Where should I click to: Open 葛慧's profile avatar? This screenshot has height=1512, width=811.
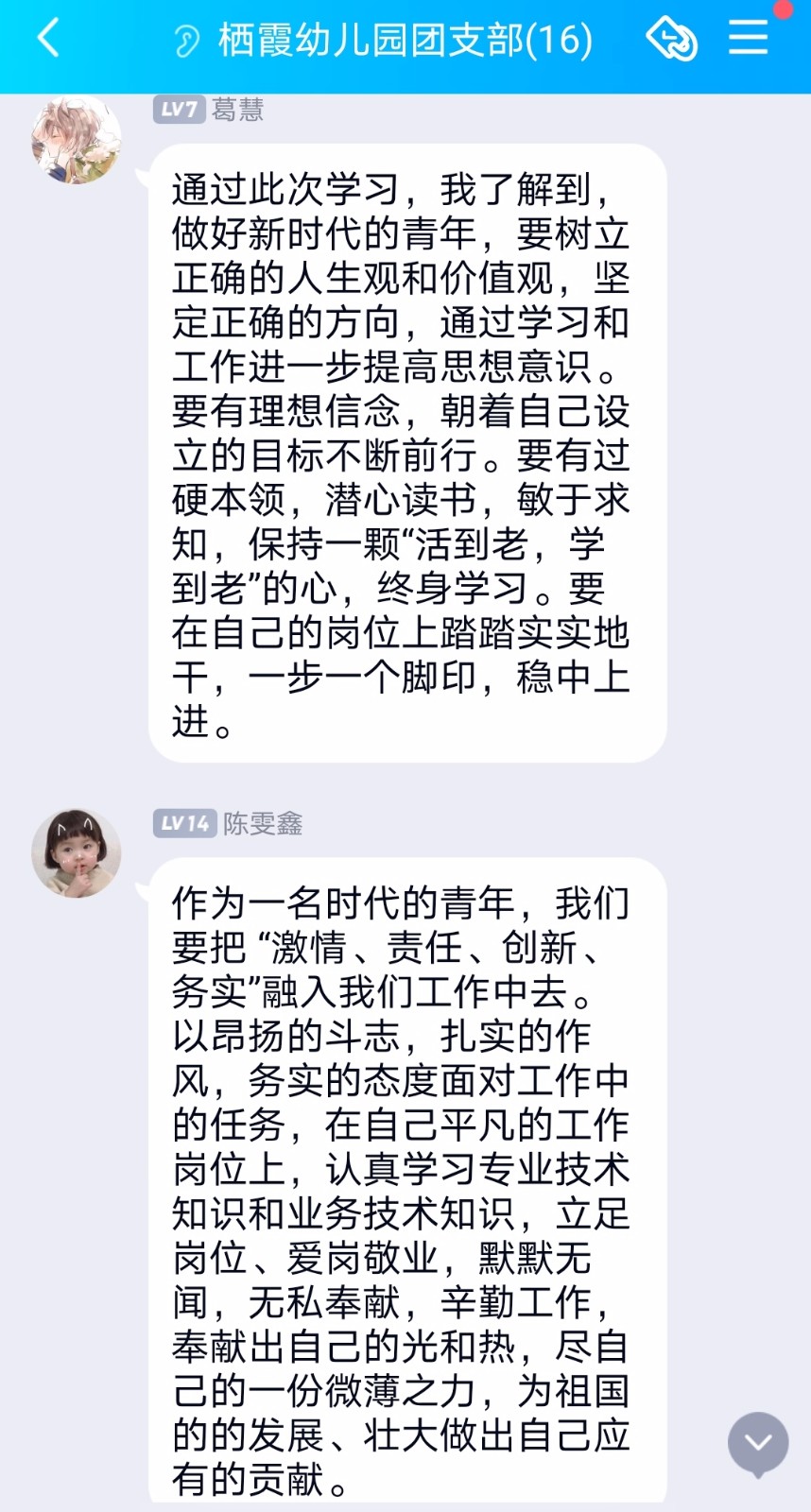tap(77, 139)
